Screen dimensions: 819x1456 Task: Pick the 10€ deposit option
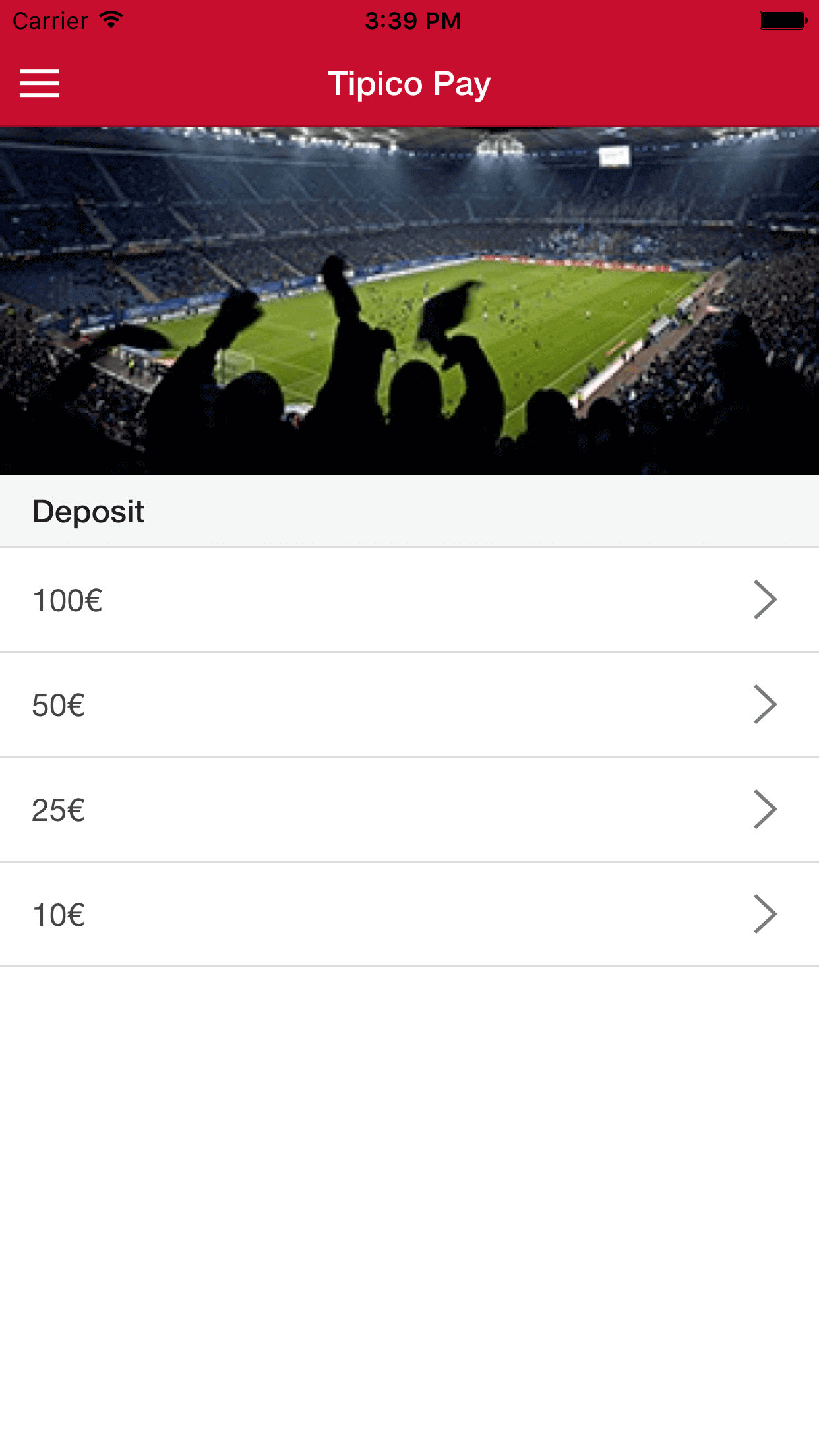409,915
